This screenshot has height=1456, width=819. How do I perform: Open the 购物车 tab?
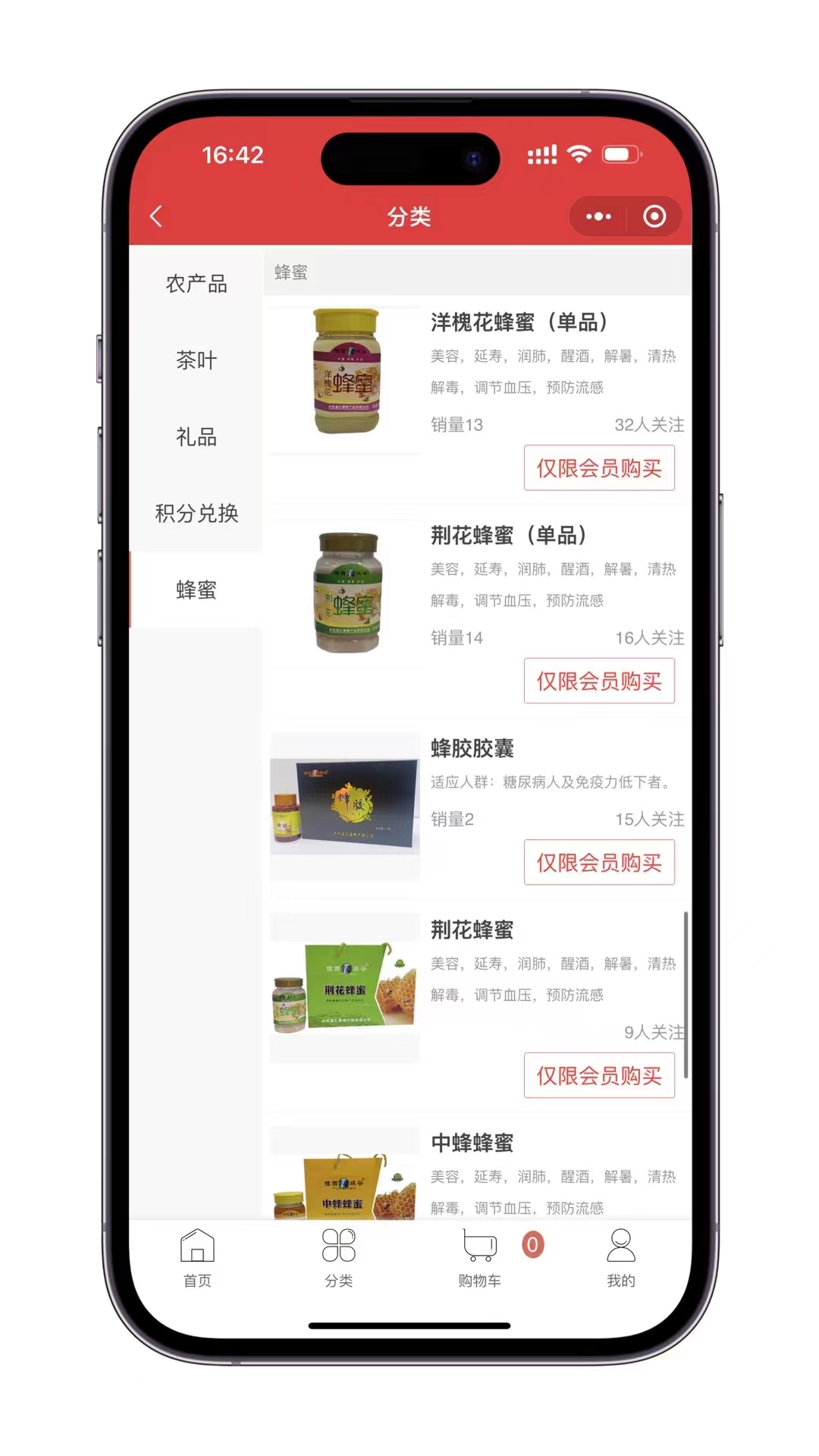point(479,1258)
